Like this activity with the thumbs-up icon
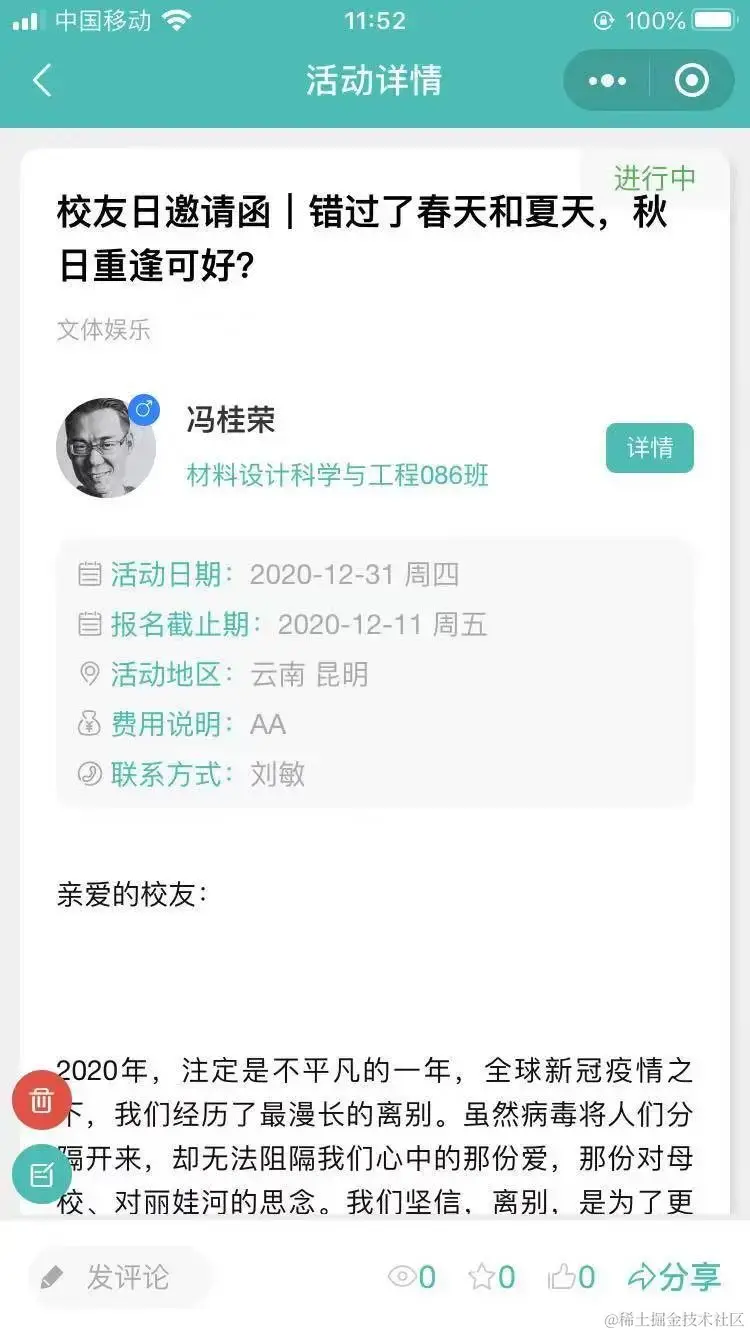The height and width of the screenshot is (1334, 750). click(x=571, y=1277)
